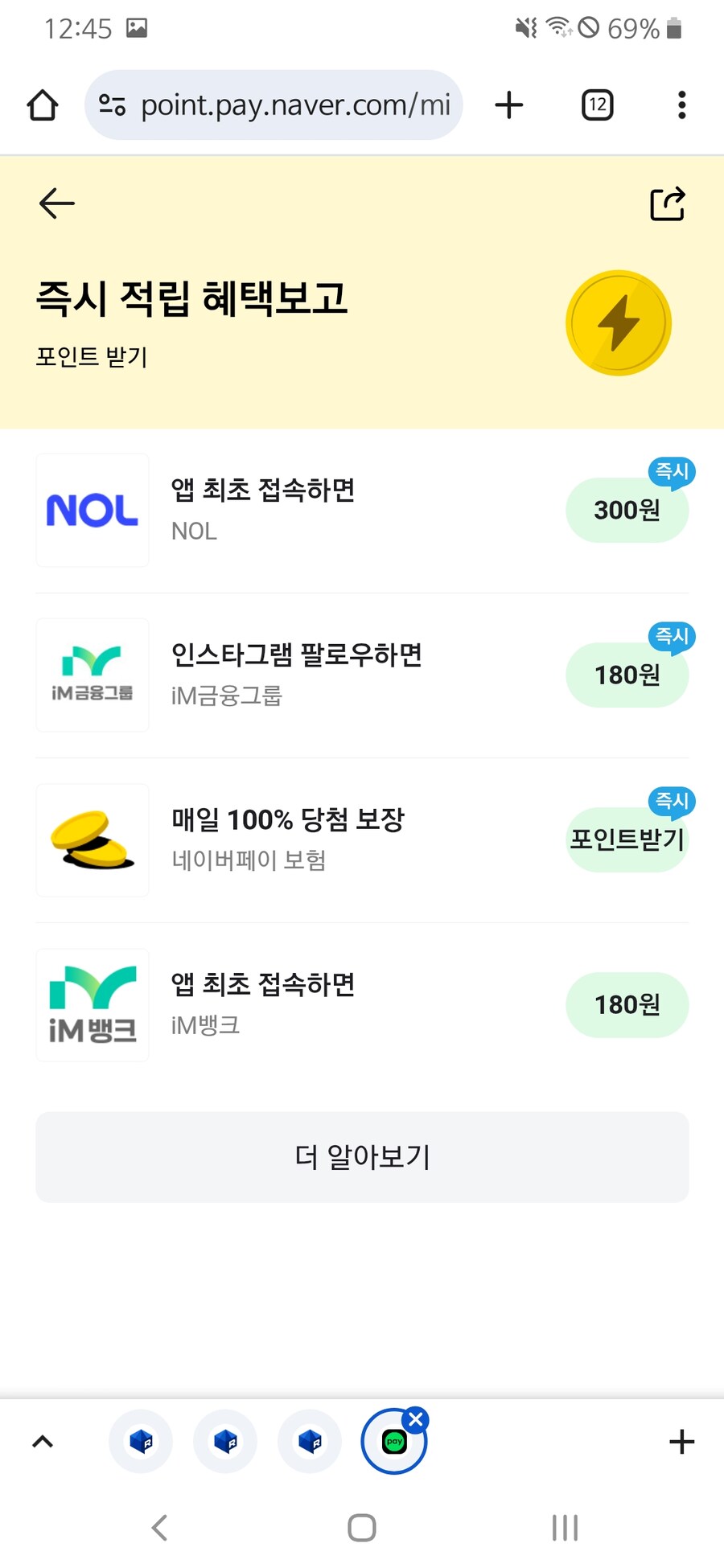Tap the 포인트받기 green pill for insurance
Viewport: 724px width, 1568px height.
(x=627, y=840)
